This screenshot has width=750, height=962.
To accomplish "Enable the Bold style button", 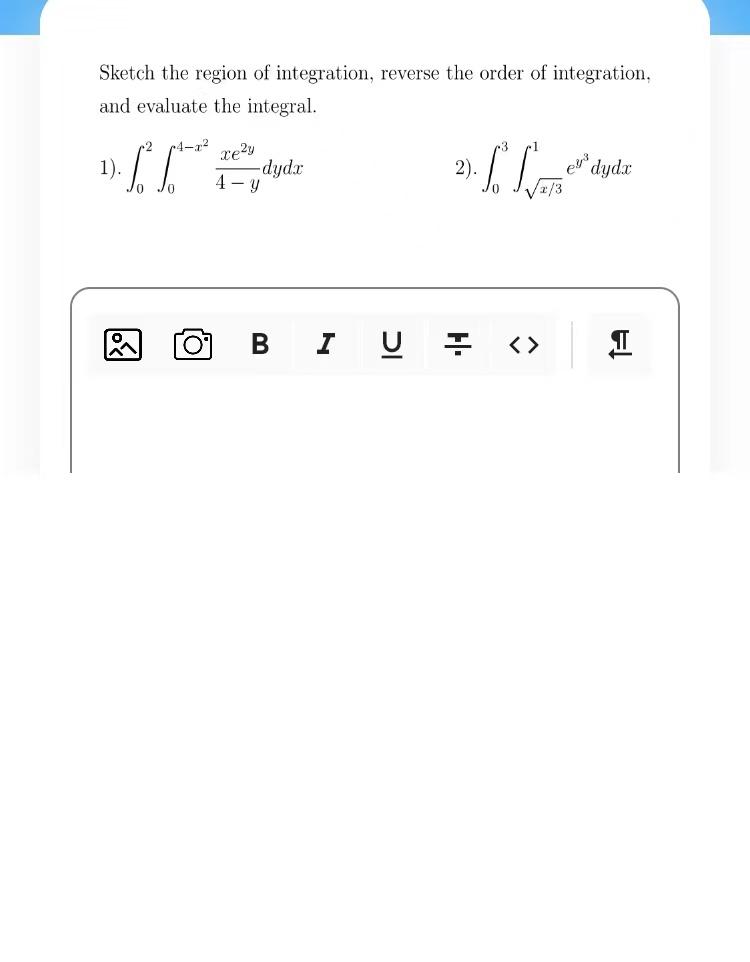I will [x=259, y=344].
